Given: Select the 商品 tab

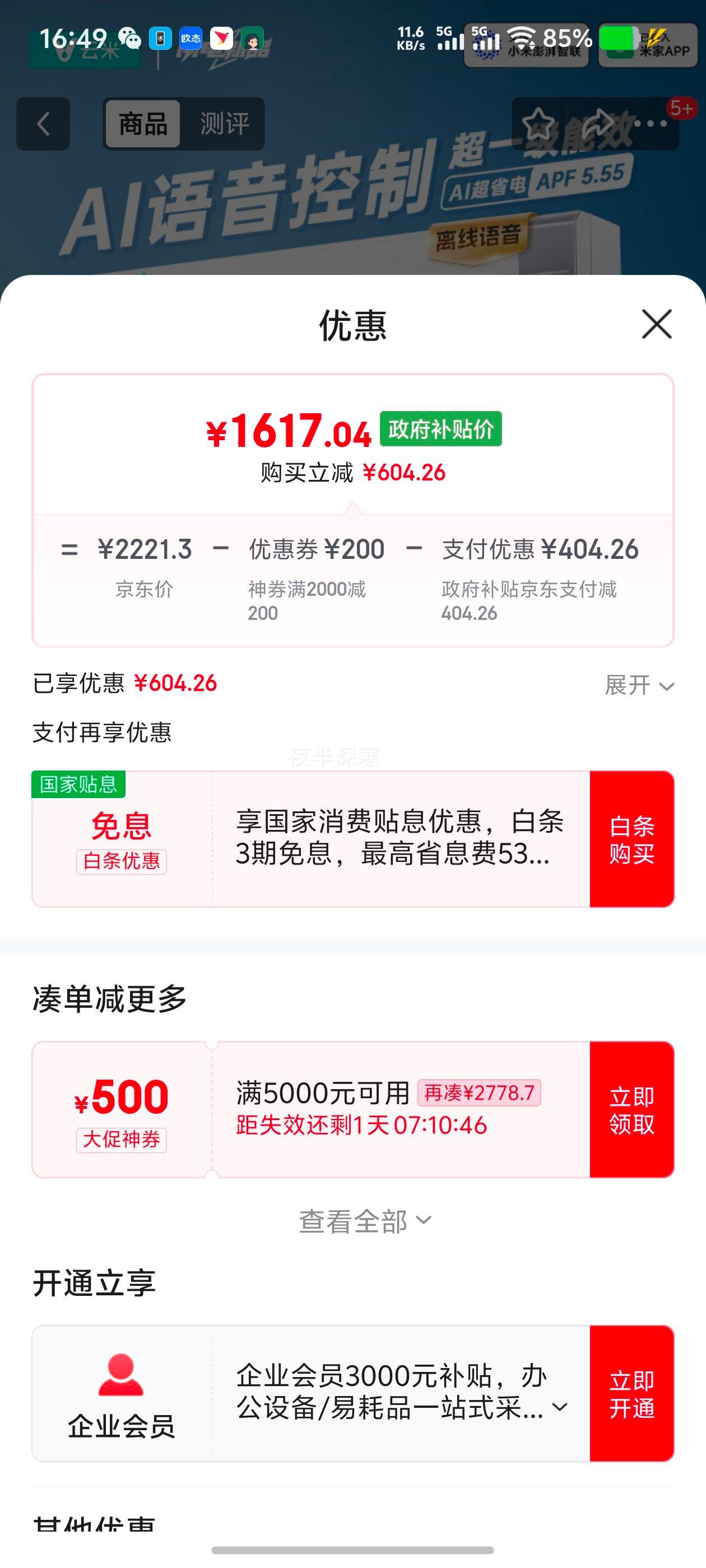Looking at the screenshot, I should (143, 124).
